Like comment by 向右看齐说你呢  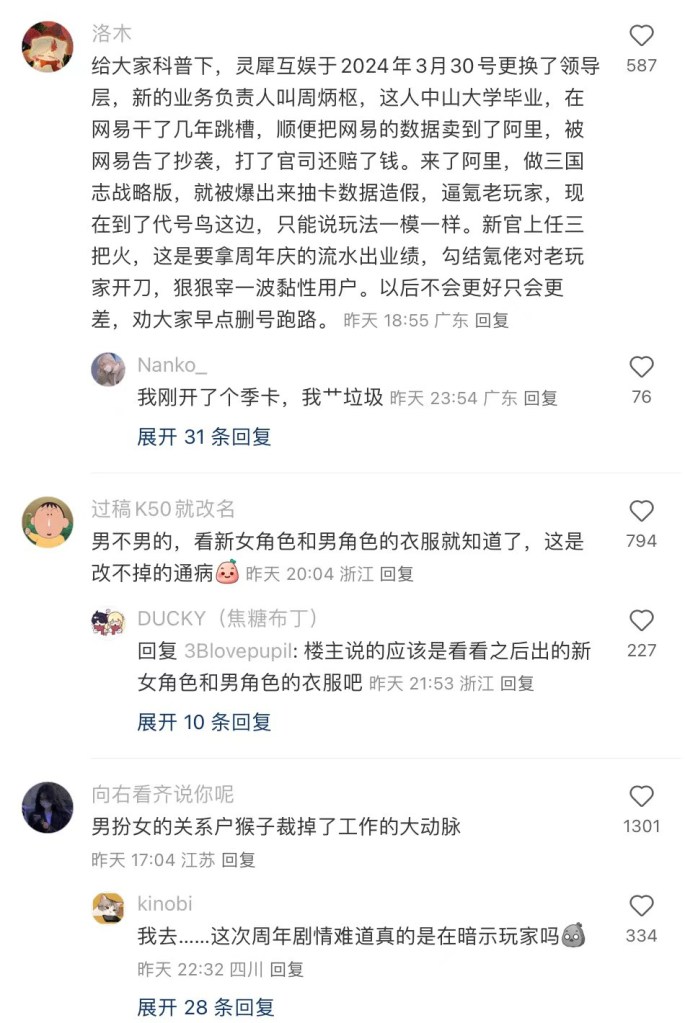641,797
